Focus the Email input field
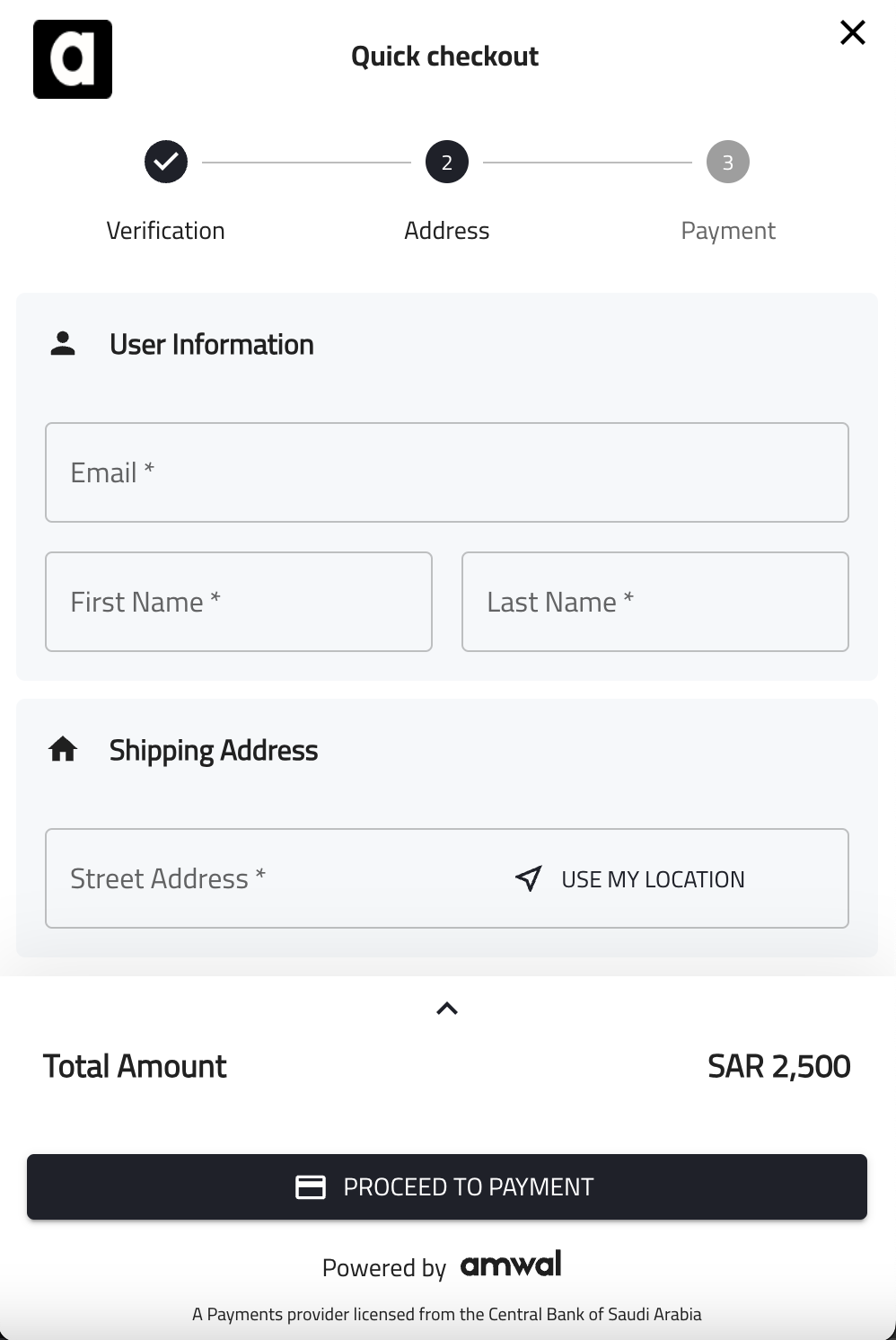896x1340 pixels. (x=446, y=472)
